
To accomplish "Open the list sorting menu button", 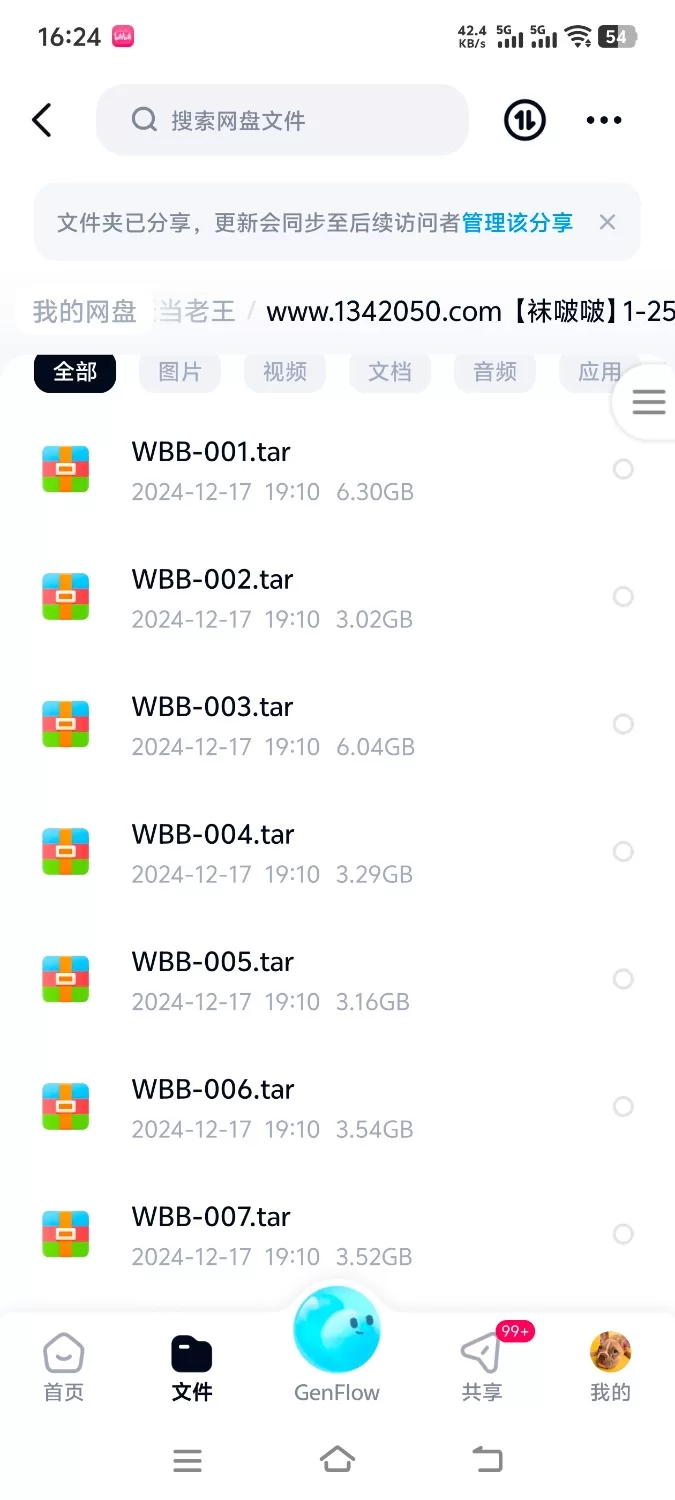I will point(648,402).
